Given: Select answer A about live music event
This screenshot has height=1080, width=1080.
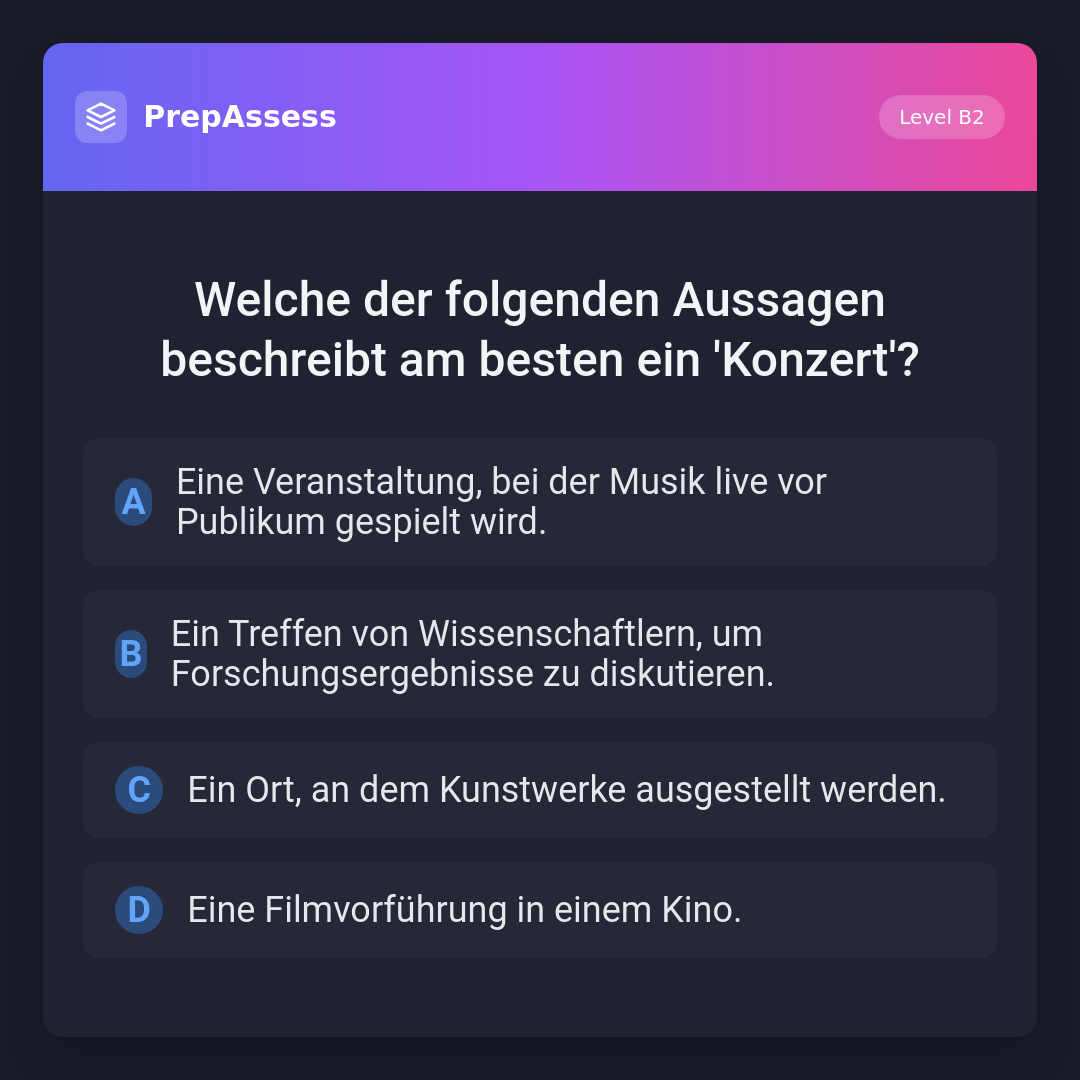Looking at the screenshot, I should pyautogui.click(x=540, y=502).
